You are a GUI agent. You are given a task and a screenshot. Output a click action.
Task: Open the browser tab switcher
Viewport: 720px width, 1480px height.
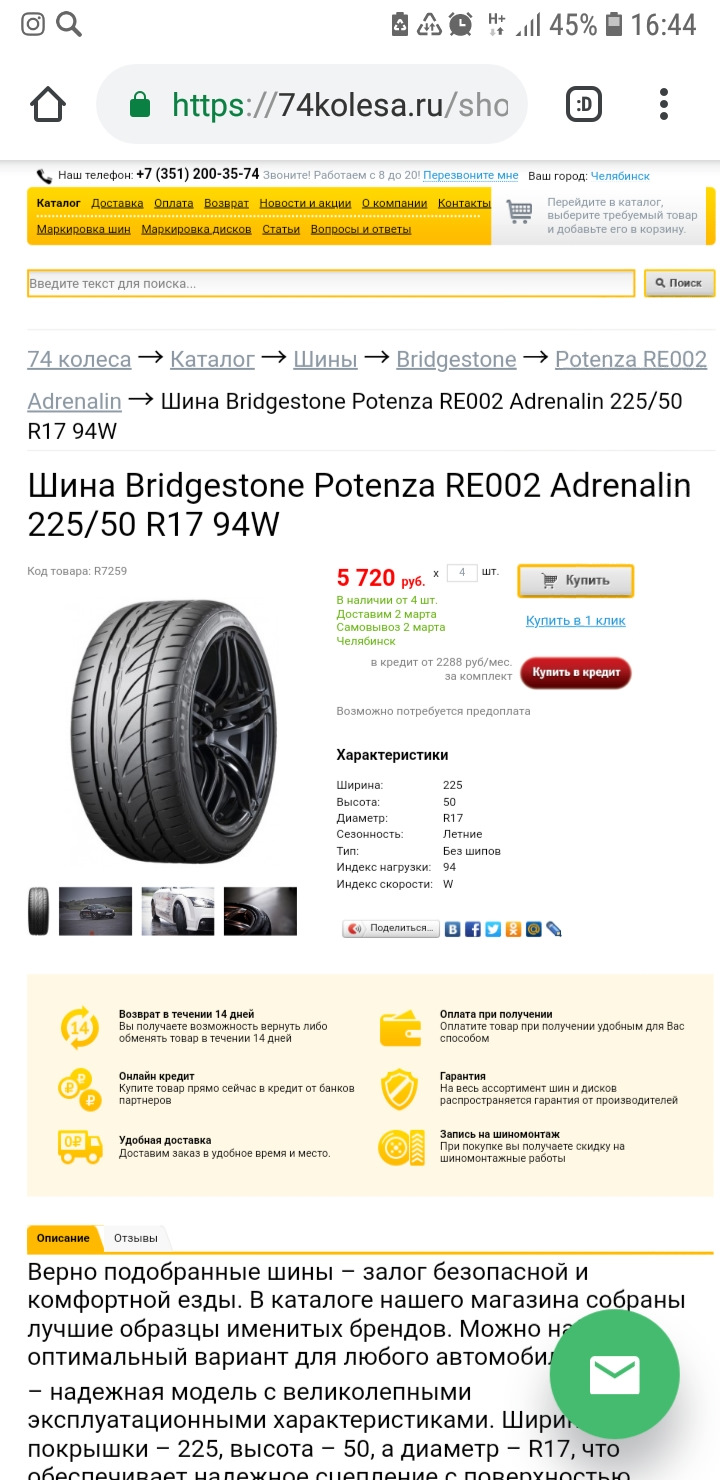tap(584, 104)
